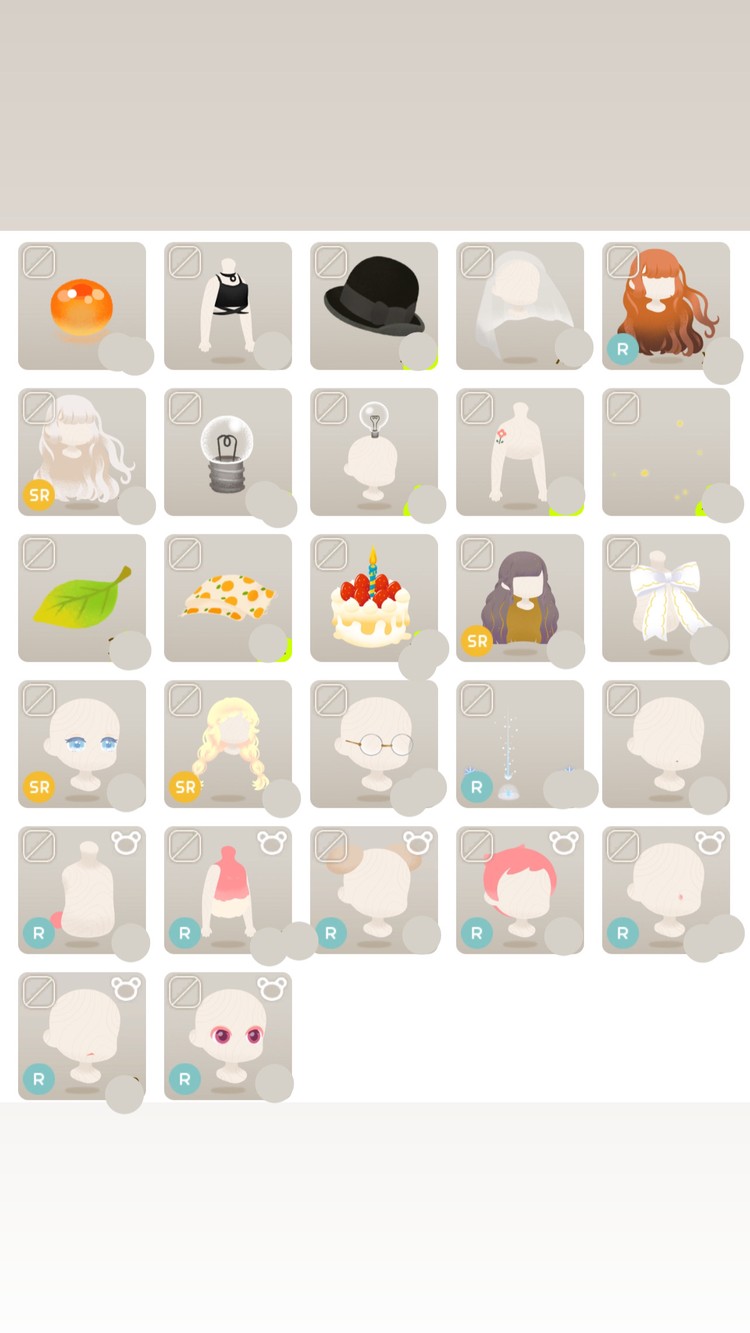Select the blue eyes SR item
This screenshot has width=750, height=1333.
click(81, 743)
